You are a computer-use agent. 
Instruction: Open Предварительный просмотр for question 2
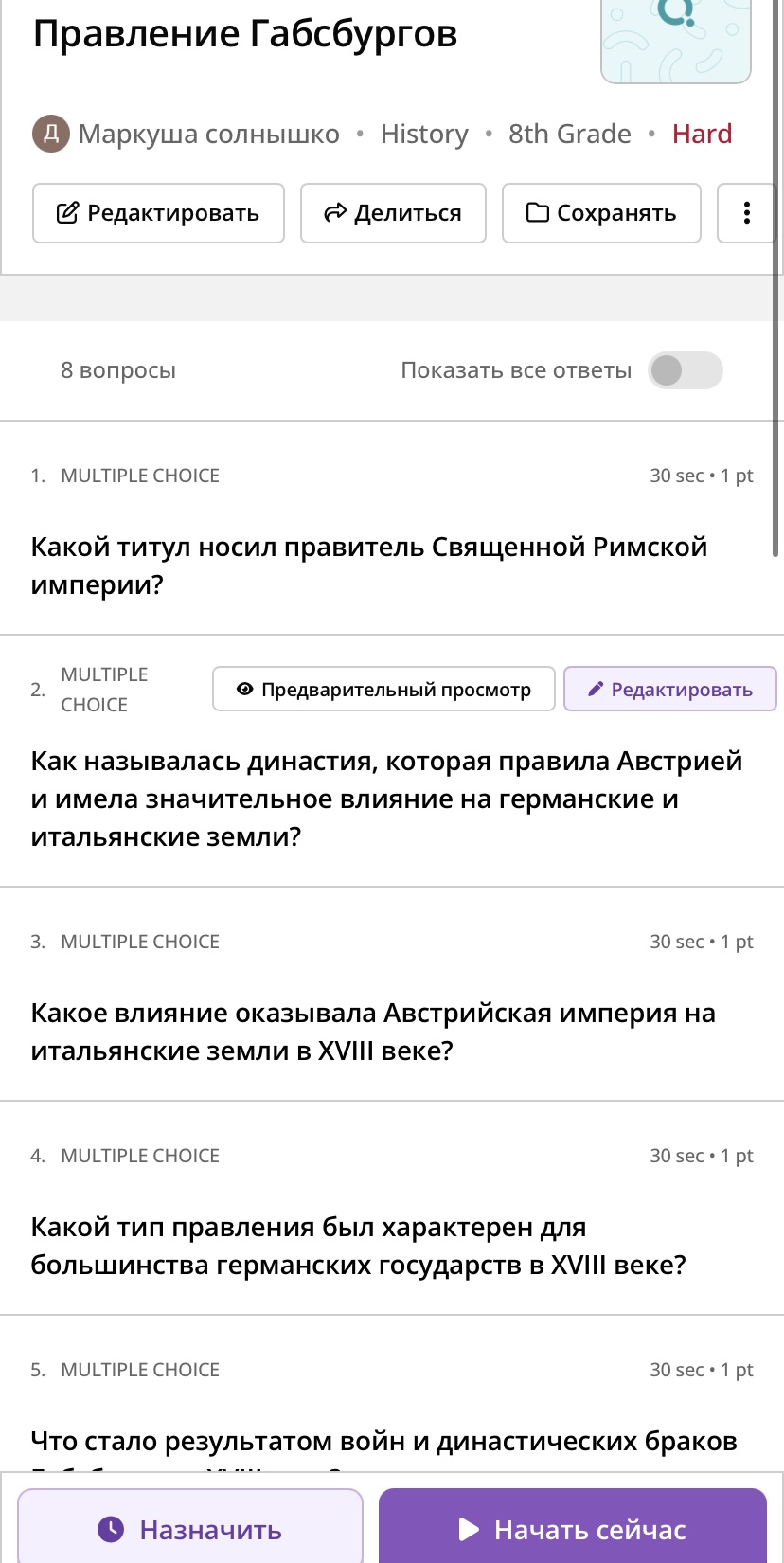coord(383,689)
